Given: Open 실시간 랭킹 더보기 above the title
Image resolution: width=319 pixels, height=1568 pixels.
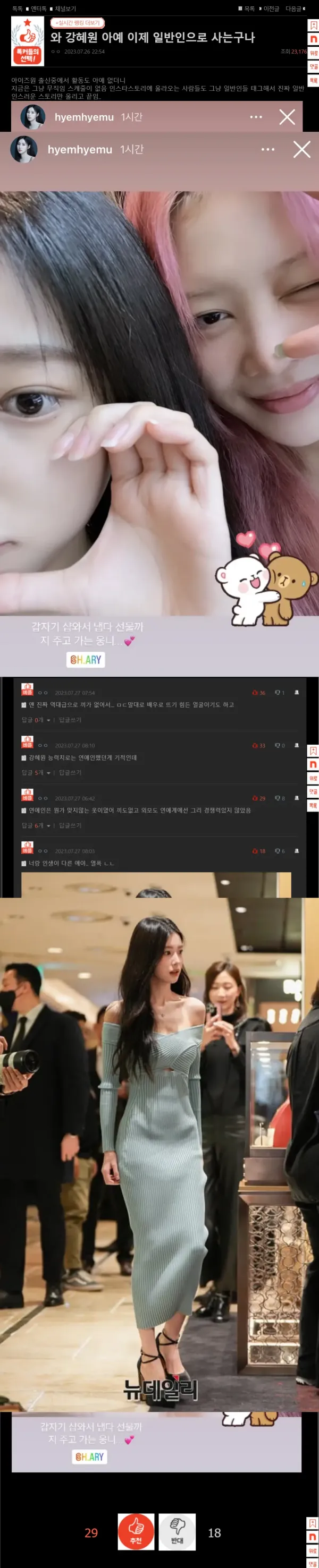Looking at the screenshot, I should (77, 22).
